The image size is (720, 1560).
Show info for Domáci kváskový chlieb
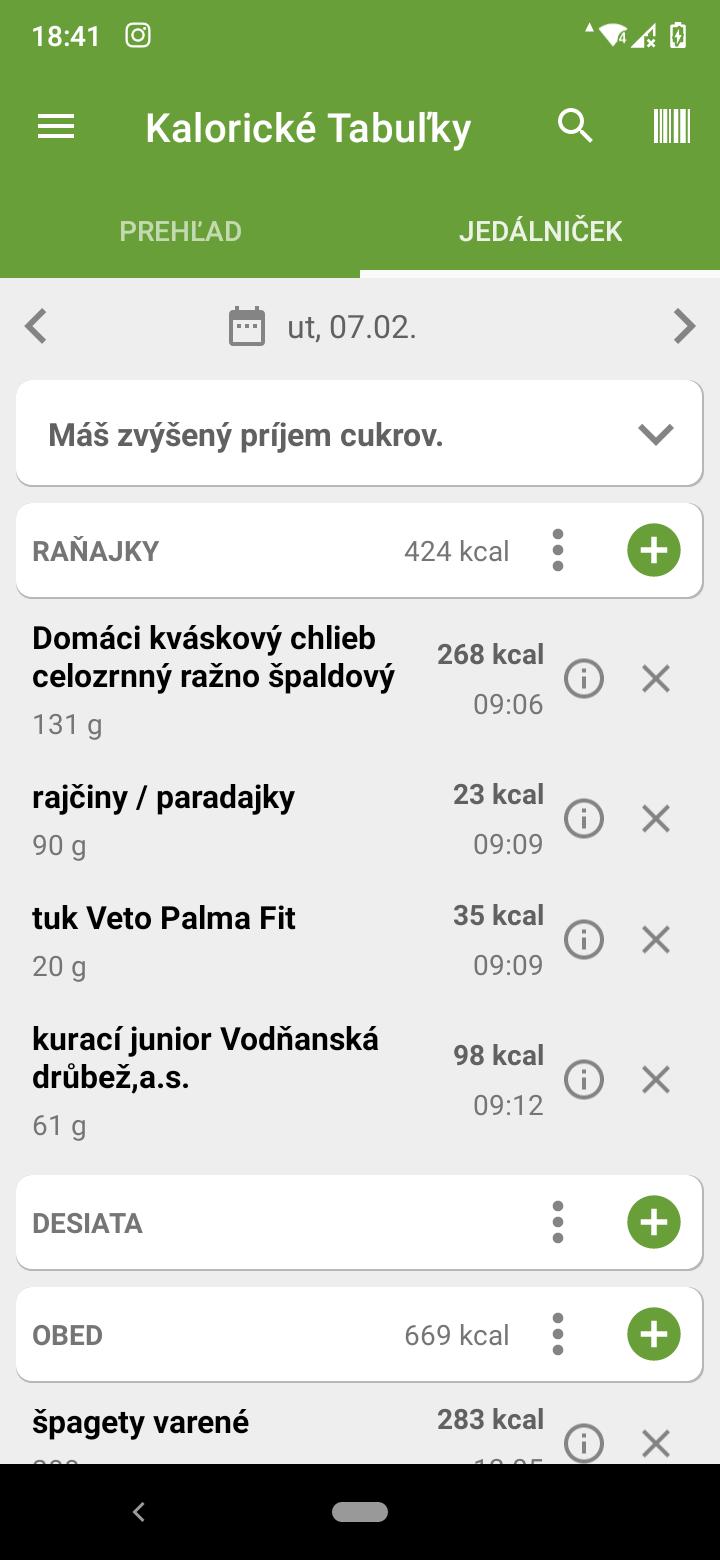(584, 680)
